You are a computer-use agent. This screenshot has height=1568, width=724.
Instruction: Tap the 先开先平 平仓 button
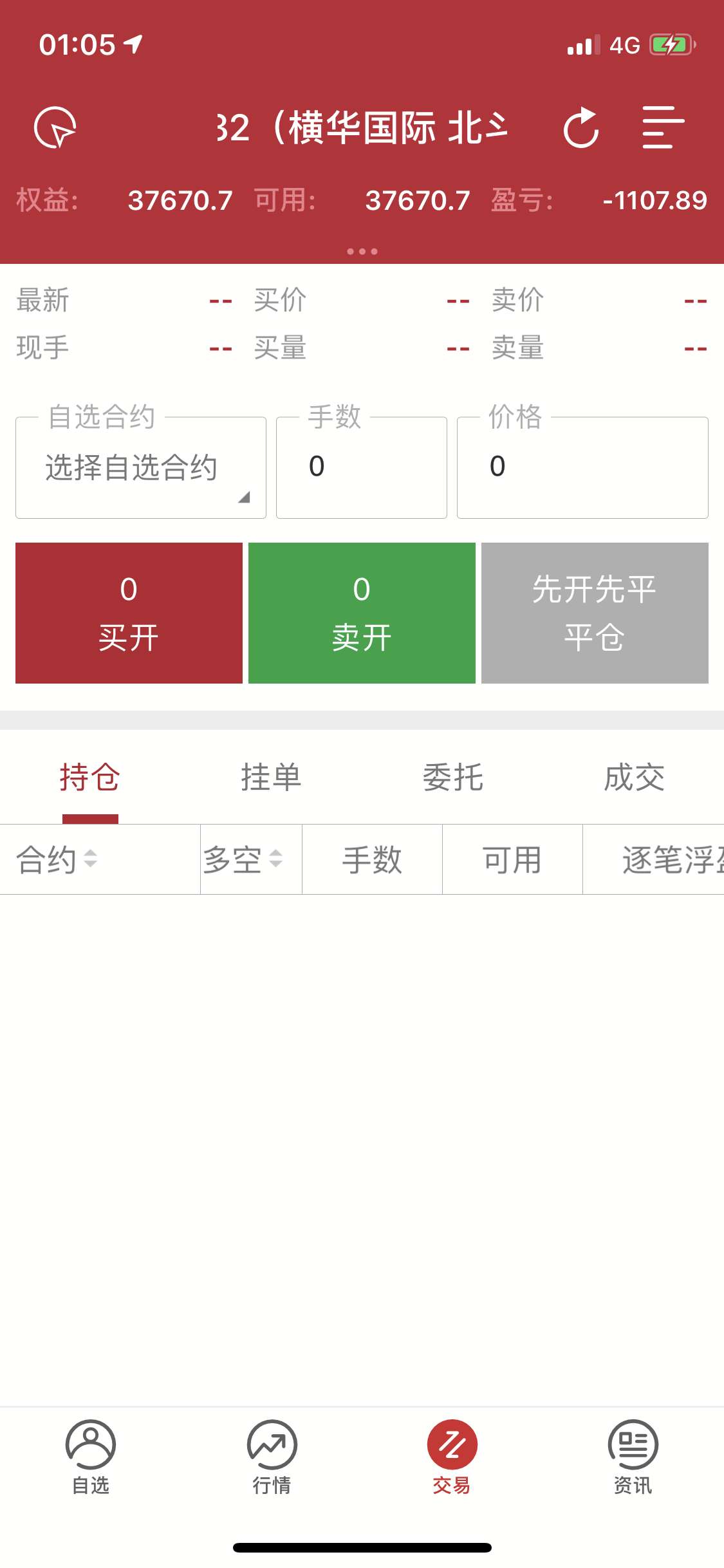pos(595,613)
